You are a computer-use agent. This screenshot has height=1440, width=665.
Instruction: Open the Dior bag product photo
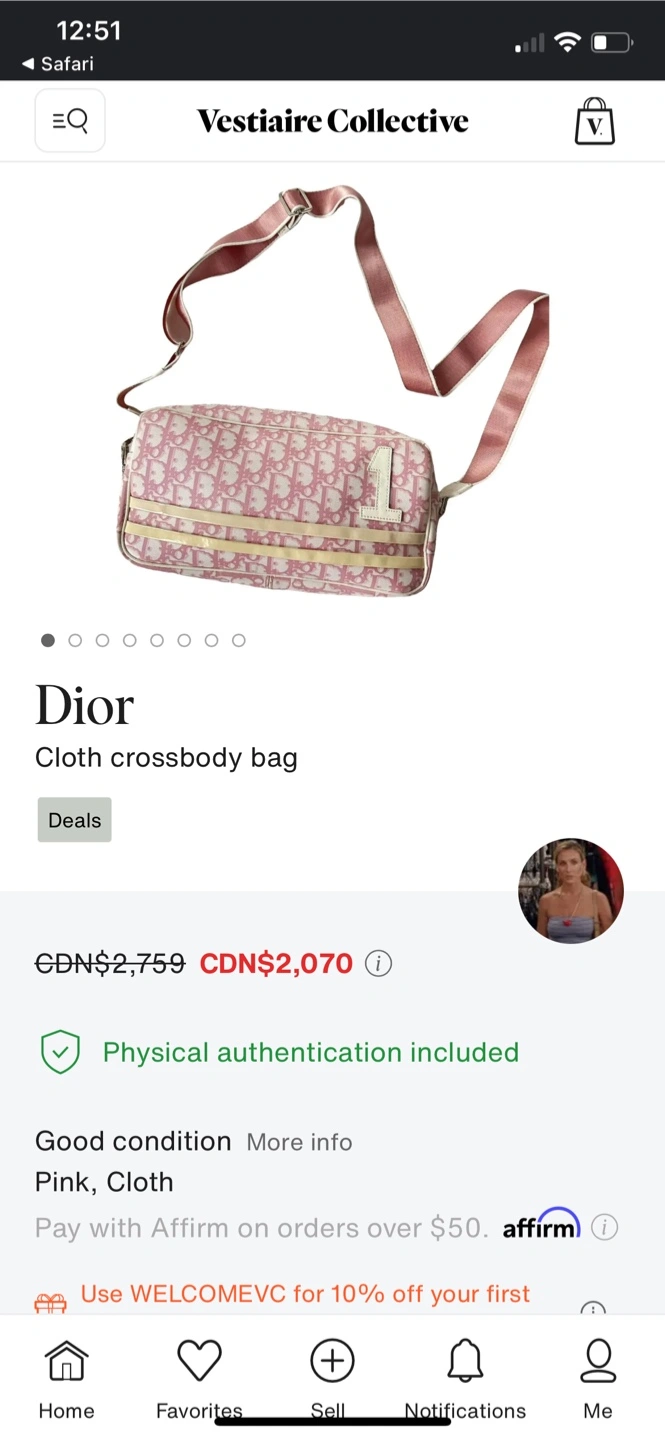(334, 391)
